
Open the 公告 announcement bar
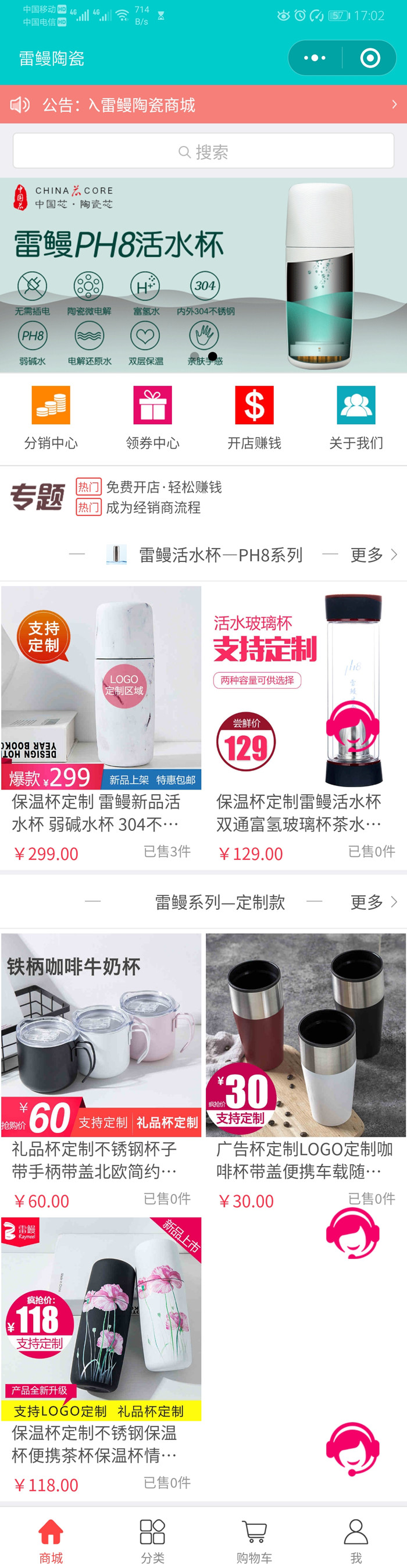(203, 105)
